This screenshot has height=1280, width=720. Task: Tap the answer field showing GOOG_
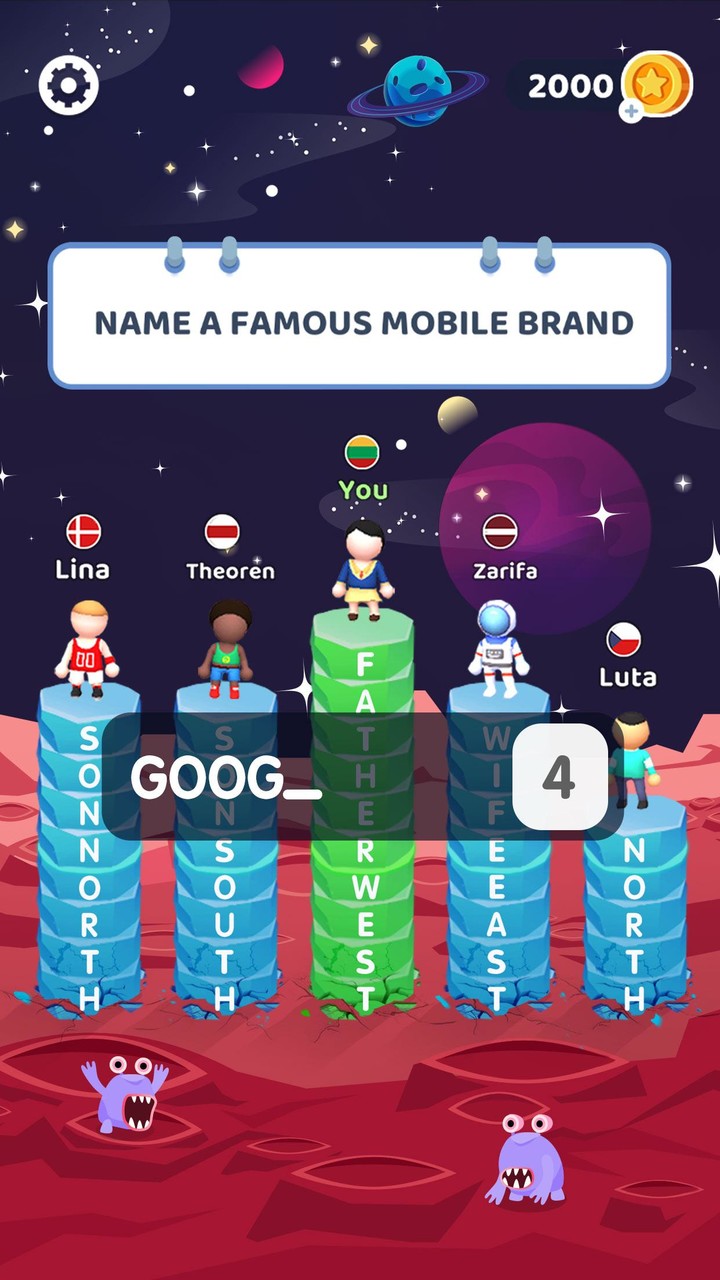pyautogui.click(x=300, y=777)
